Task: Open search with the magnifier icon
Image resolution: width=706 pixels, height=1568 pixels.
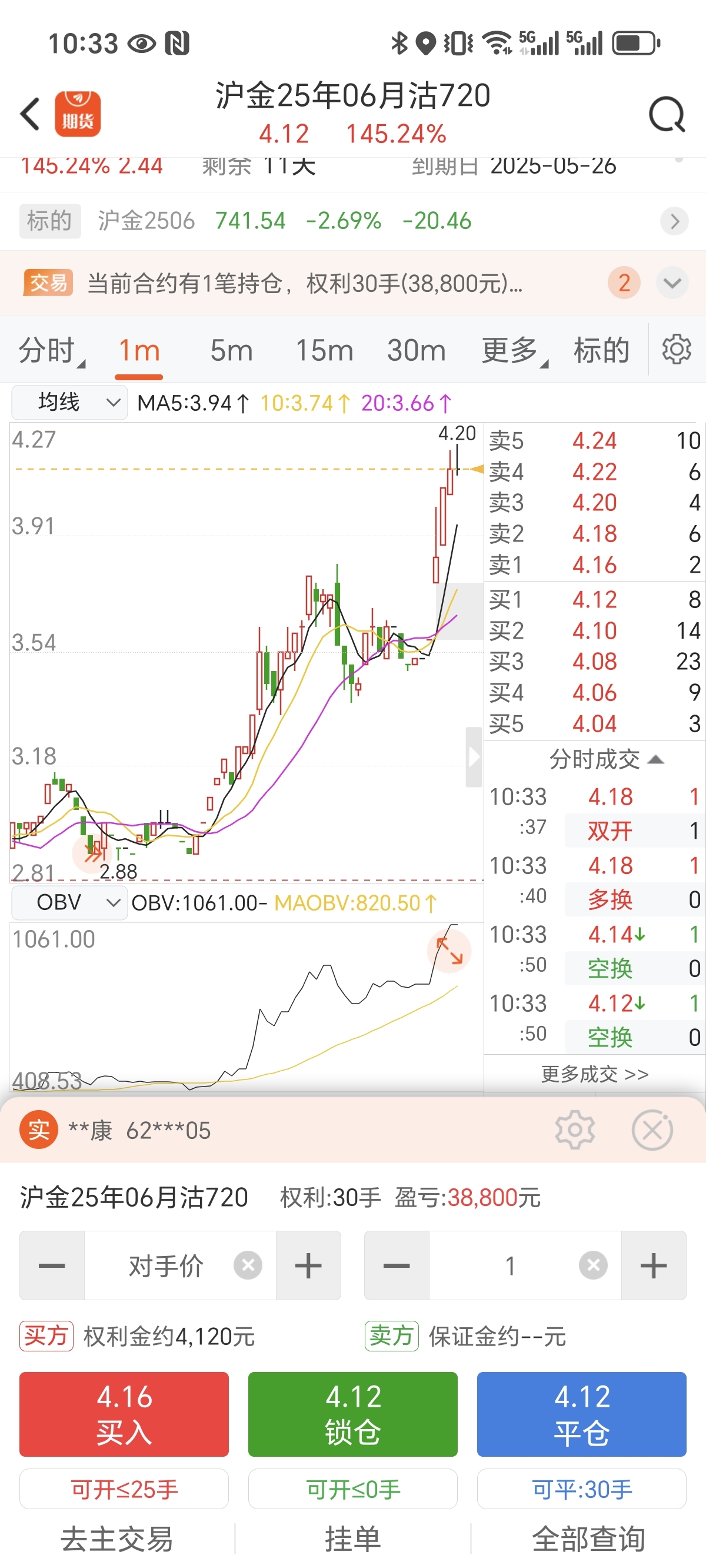Action: coord(667,114)
